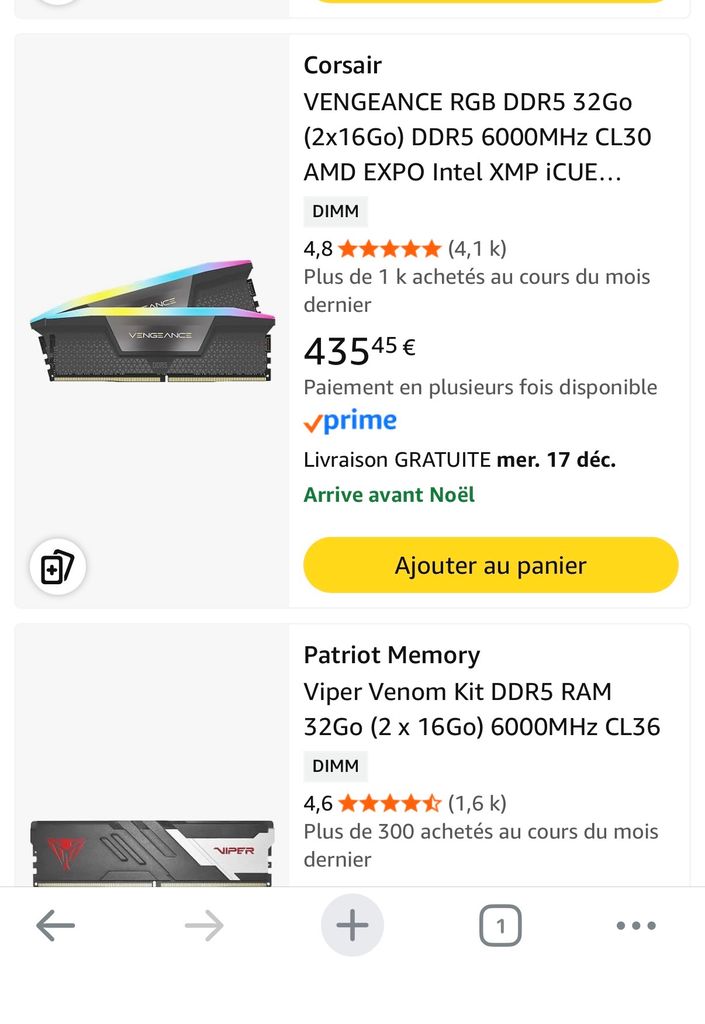
Task: Open a new browser tab
Action: click(x=352, y=926)
